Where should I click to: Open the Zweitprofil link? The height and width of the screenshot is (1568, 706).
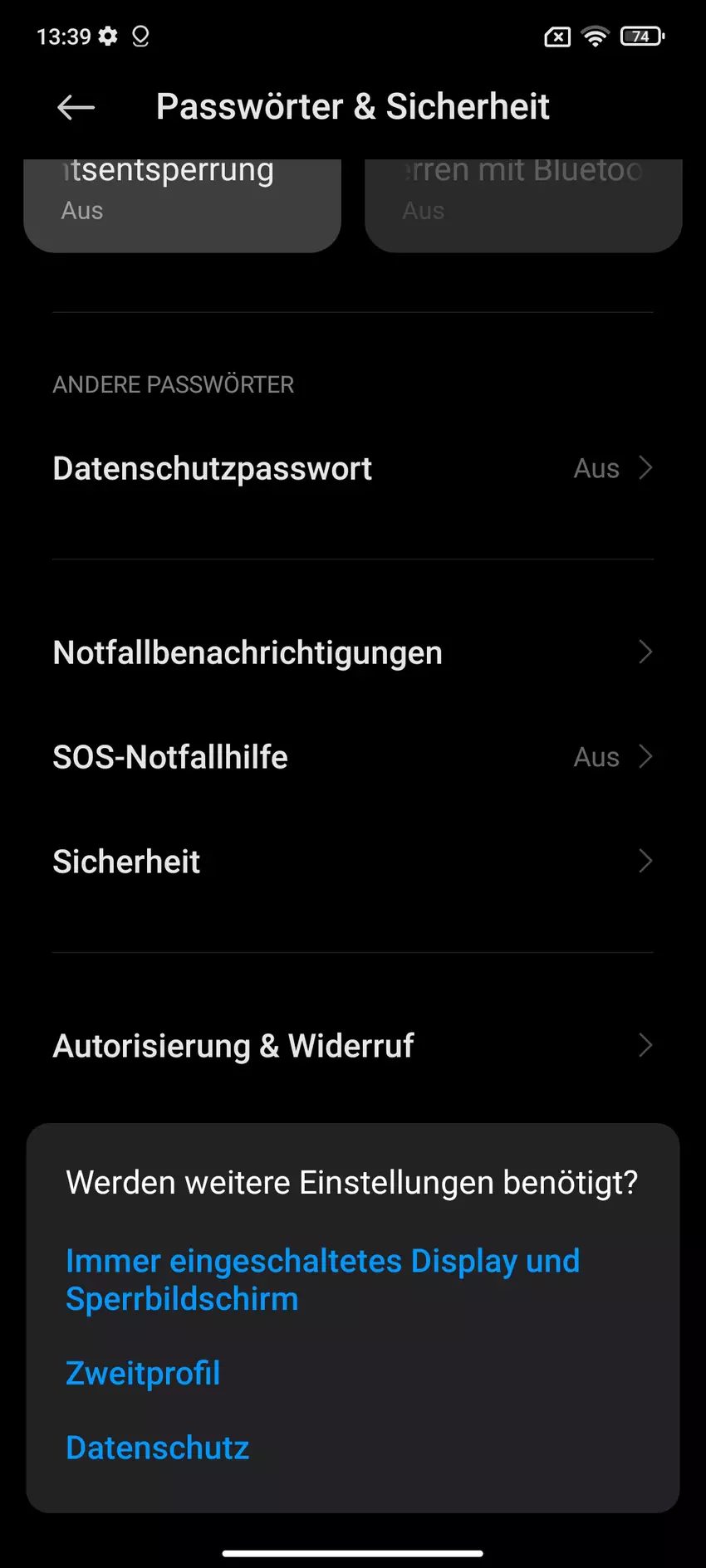point(143,1374)
